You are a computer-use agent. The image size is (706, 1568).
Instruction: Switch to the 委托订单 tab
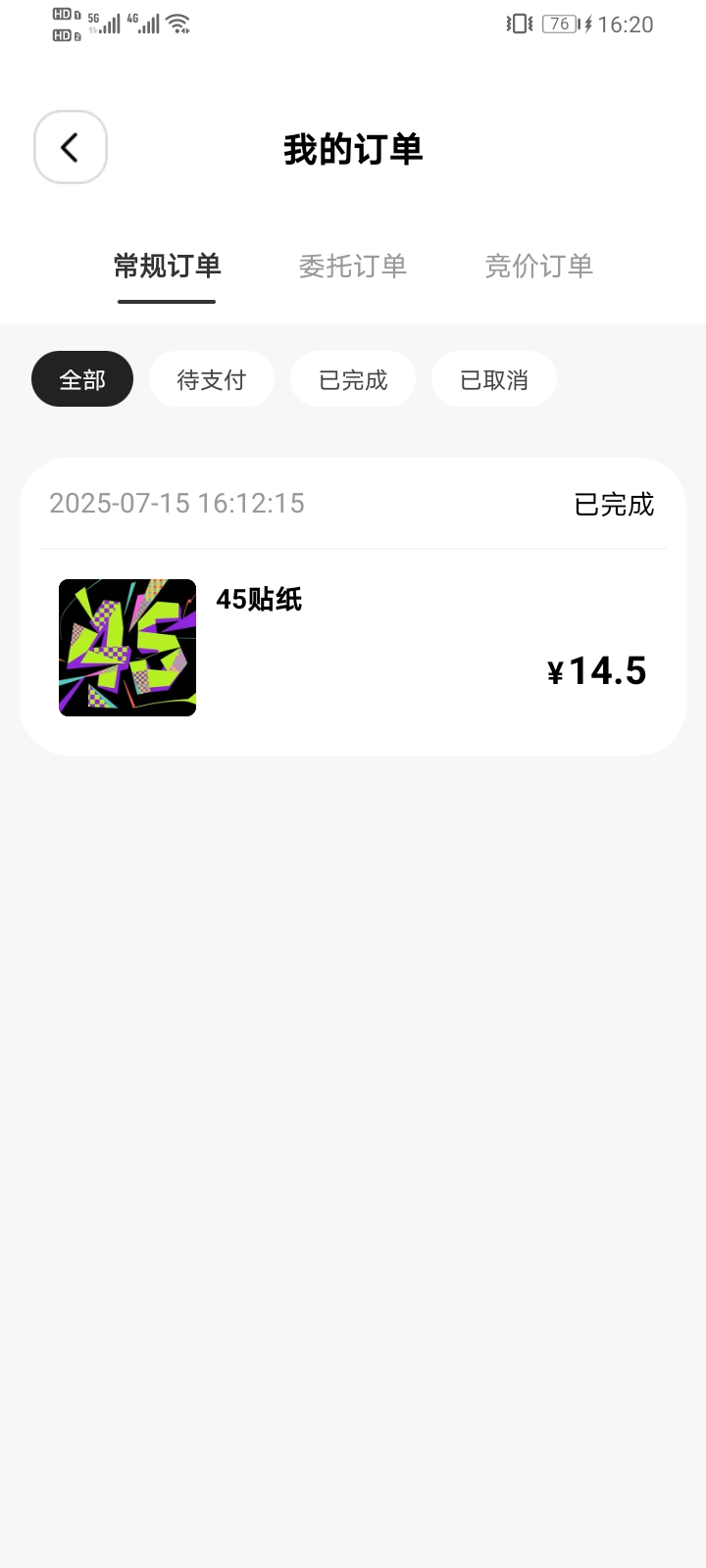click(353, 267)
